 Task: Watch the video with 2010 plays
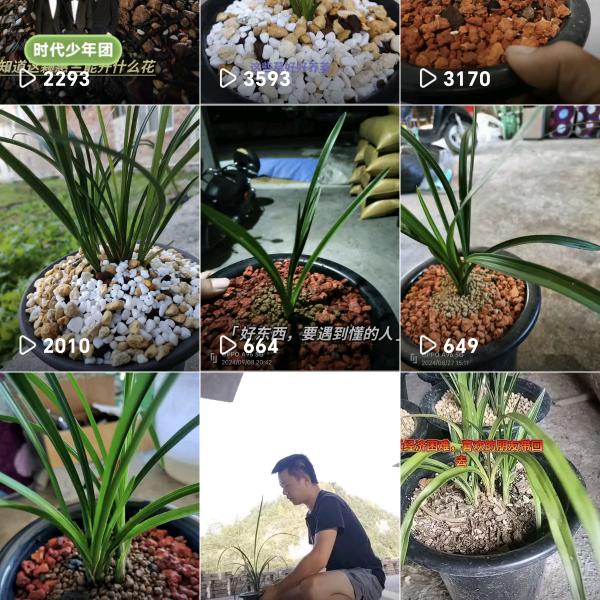click(99, 237)
